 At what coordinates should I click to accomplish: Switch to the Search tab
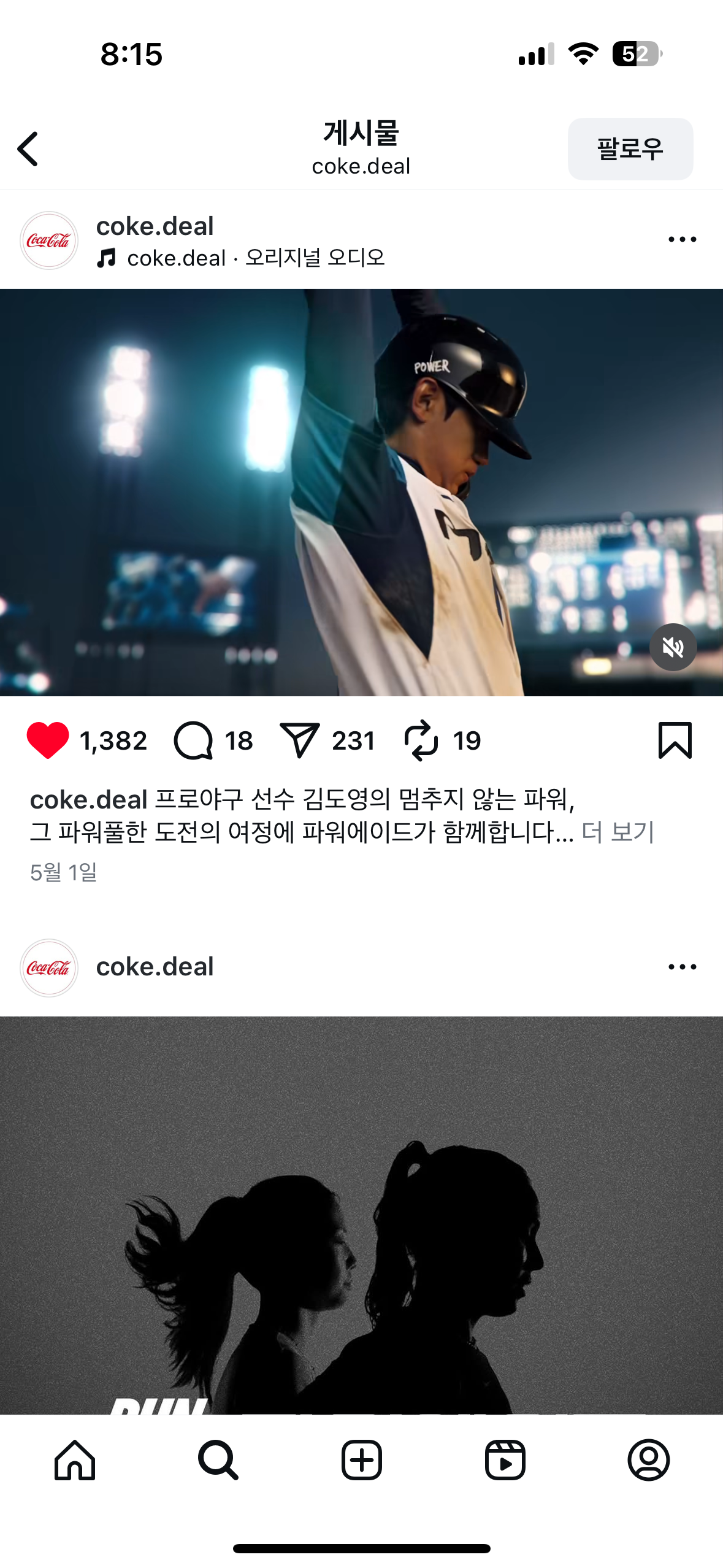coord(218,1460)
